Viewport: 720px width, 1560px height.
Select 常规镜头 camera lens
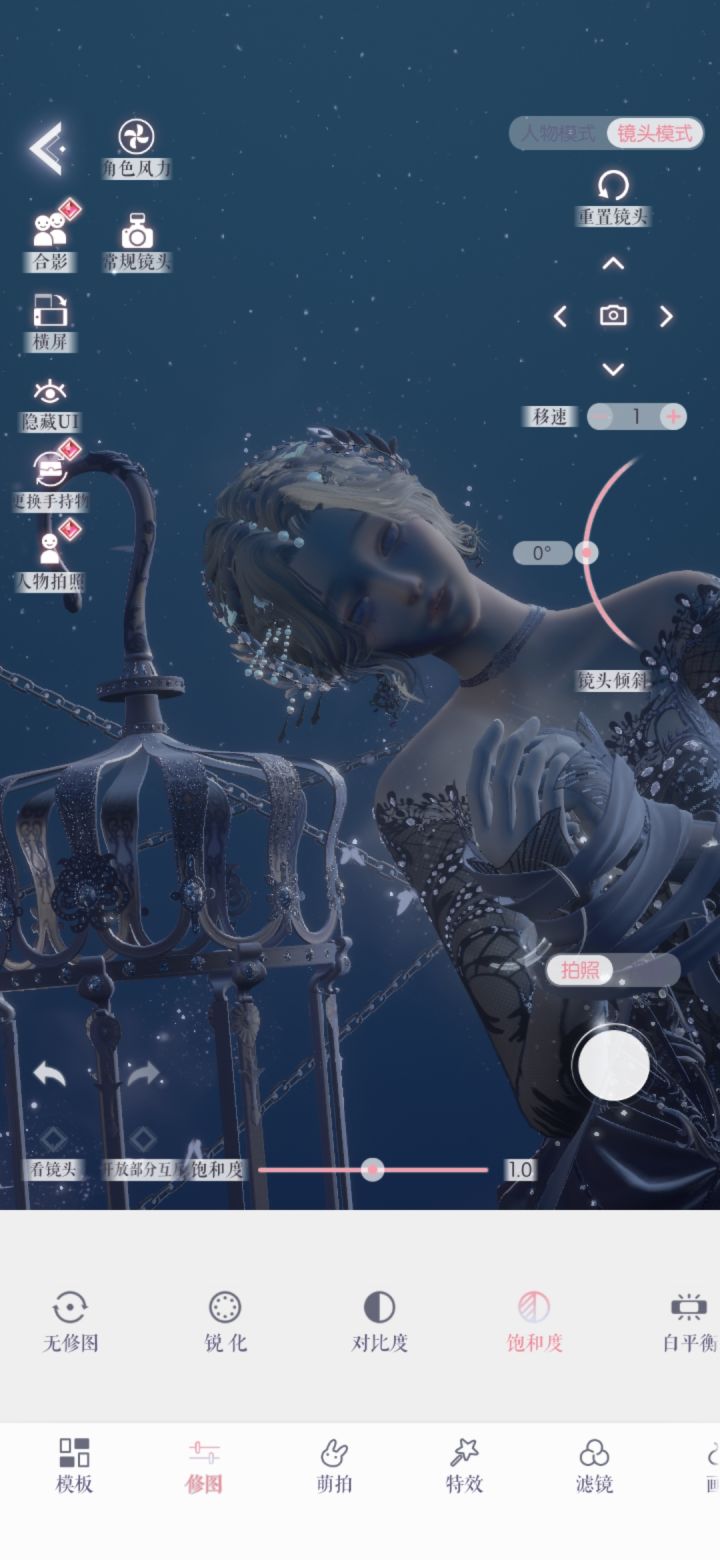pos(137,243)
